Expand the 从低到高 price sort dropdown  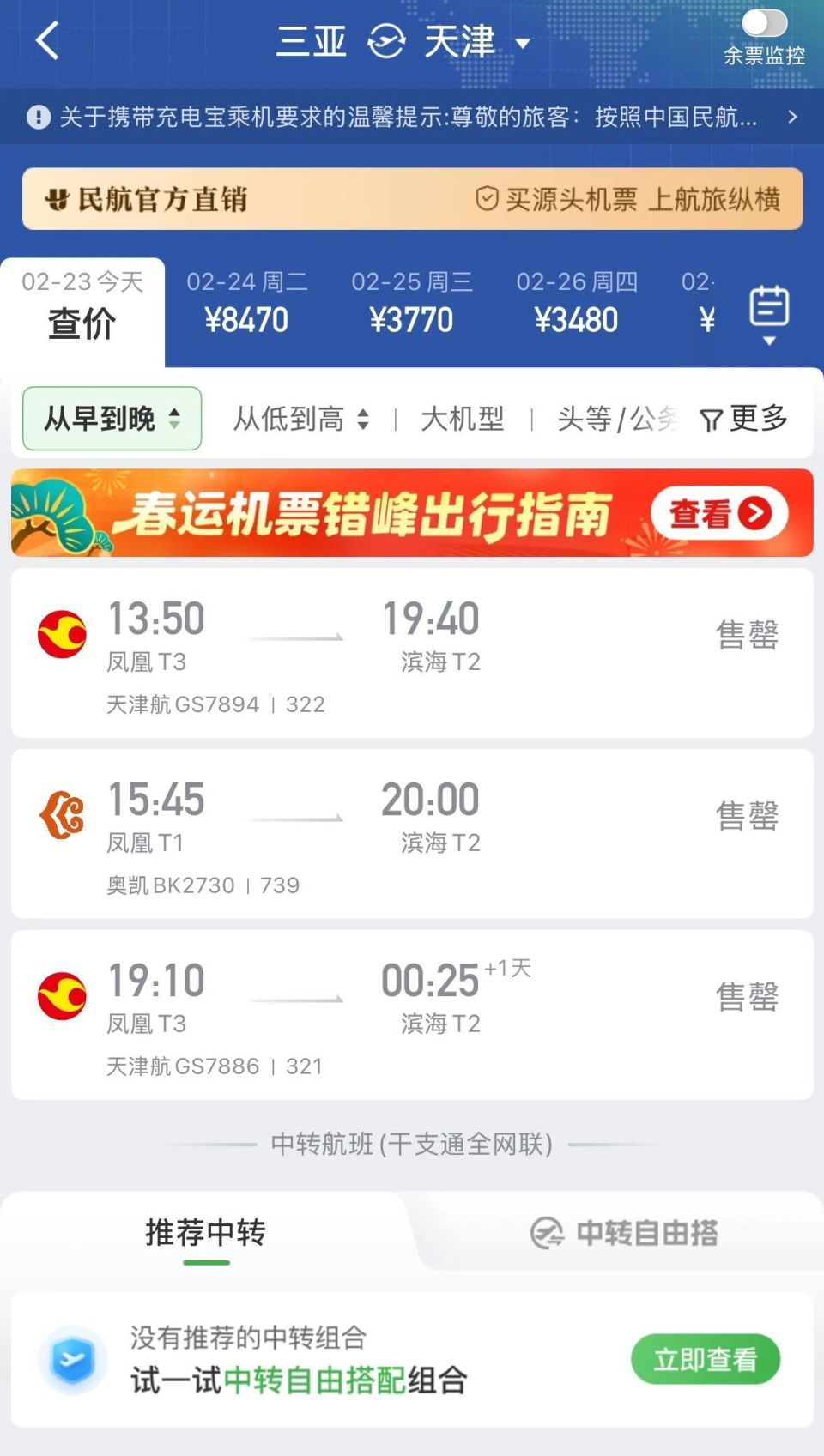302,419
